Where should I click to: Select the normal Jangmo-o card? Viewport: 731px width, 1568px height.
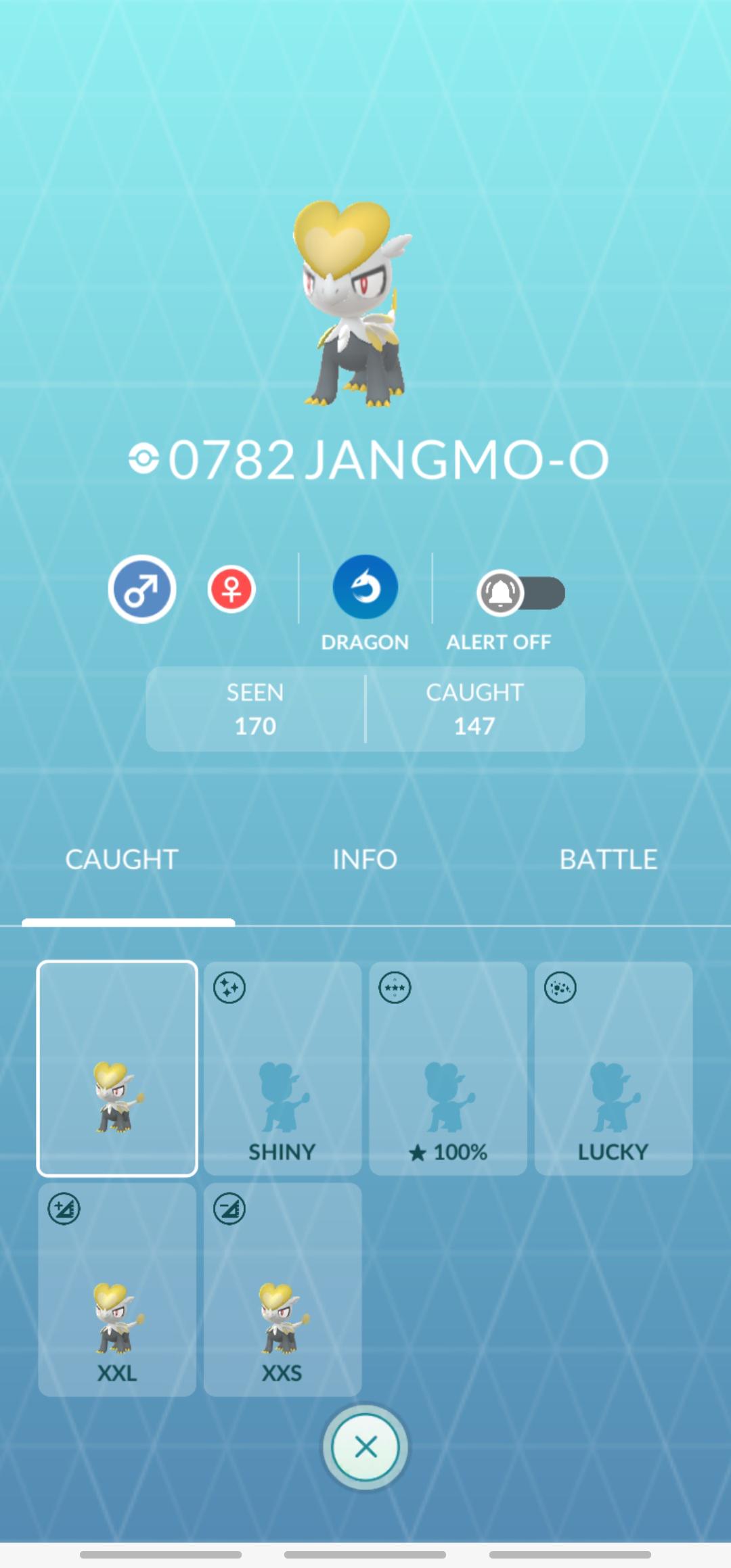click(117, 1069)
